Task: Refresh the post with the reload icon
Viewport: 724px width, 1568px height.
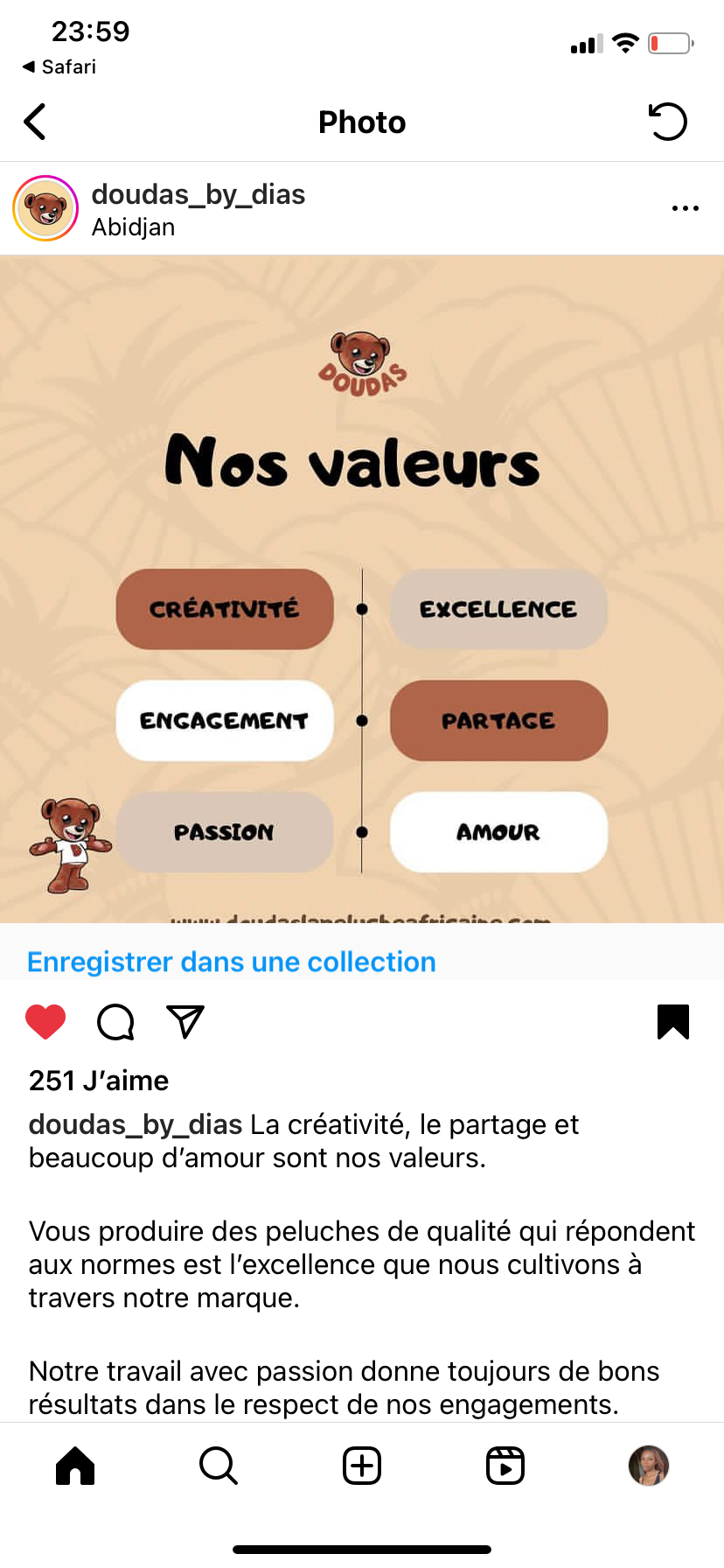Action: point(668,122)
